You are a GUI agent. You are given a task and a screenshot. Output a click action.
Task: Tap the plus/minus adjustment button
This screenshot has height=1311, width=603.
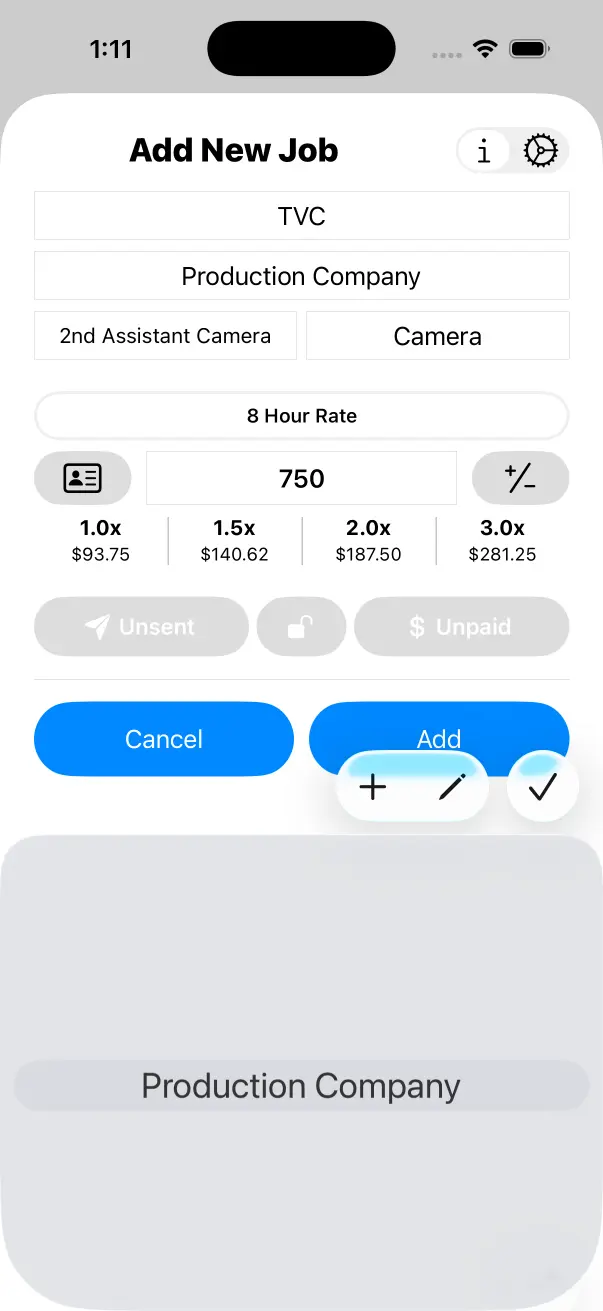(520, 478)
